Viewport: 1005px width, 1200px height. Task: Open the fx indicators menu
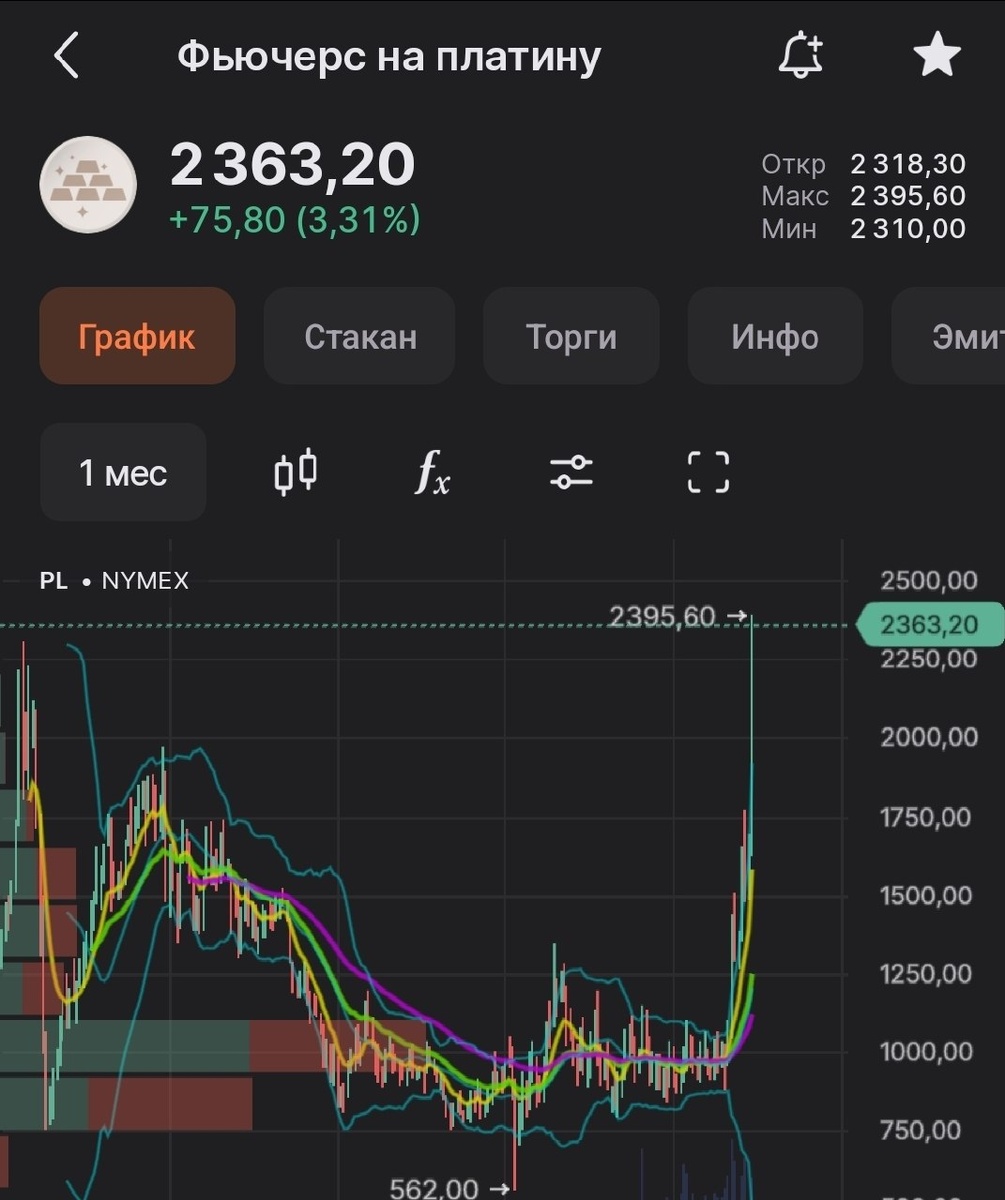tap(433, 472)
